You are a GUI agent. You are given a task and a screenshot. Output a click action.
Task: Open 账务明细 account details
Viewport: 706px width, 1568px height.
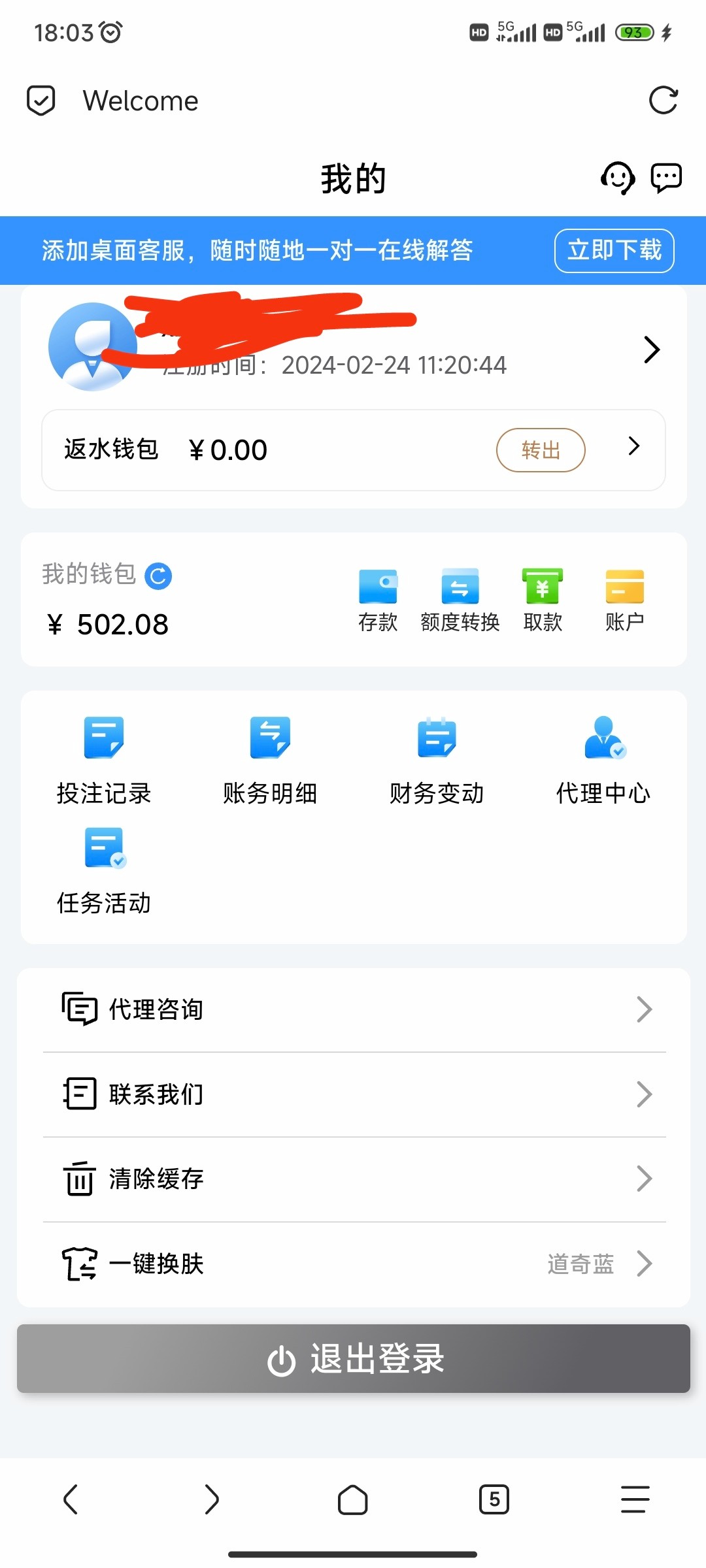pos(270,758)
